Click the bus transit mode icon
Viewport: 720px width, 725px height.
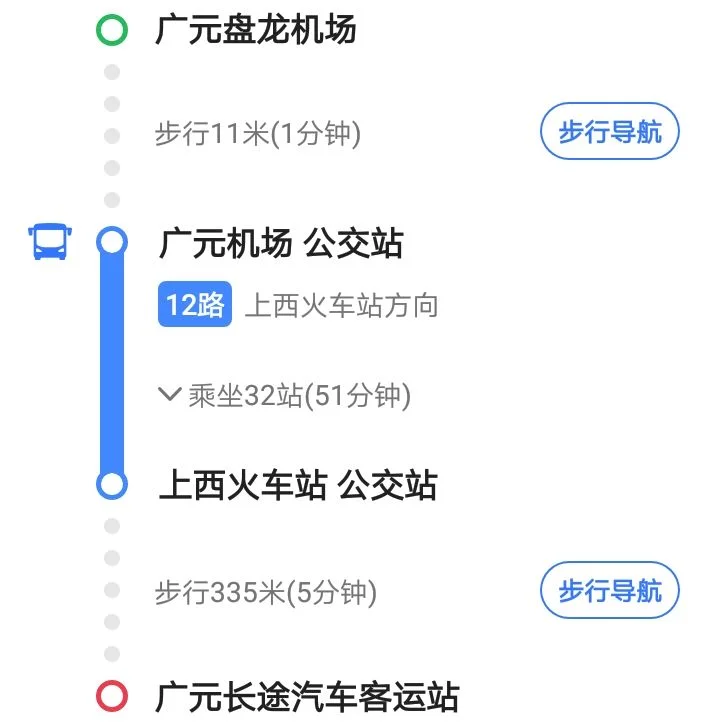[x=49, y=240]
